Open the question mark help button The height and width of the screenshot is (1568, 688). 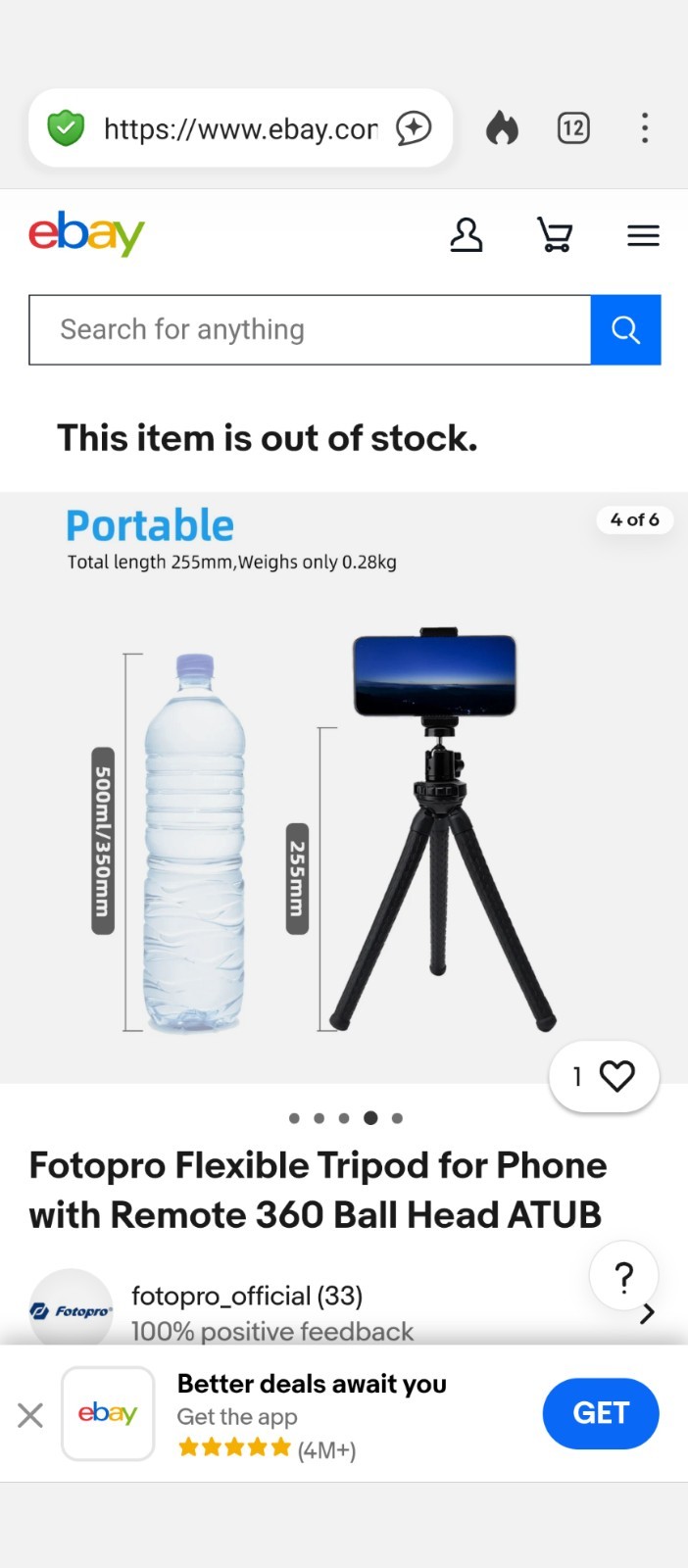pyautogui.click(x=623, y=1276)
